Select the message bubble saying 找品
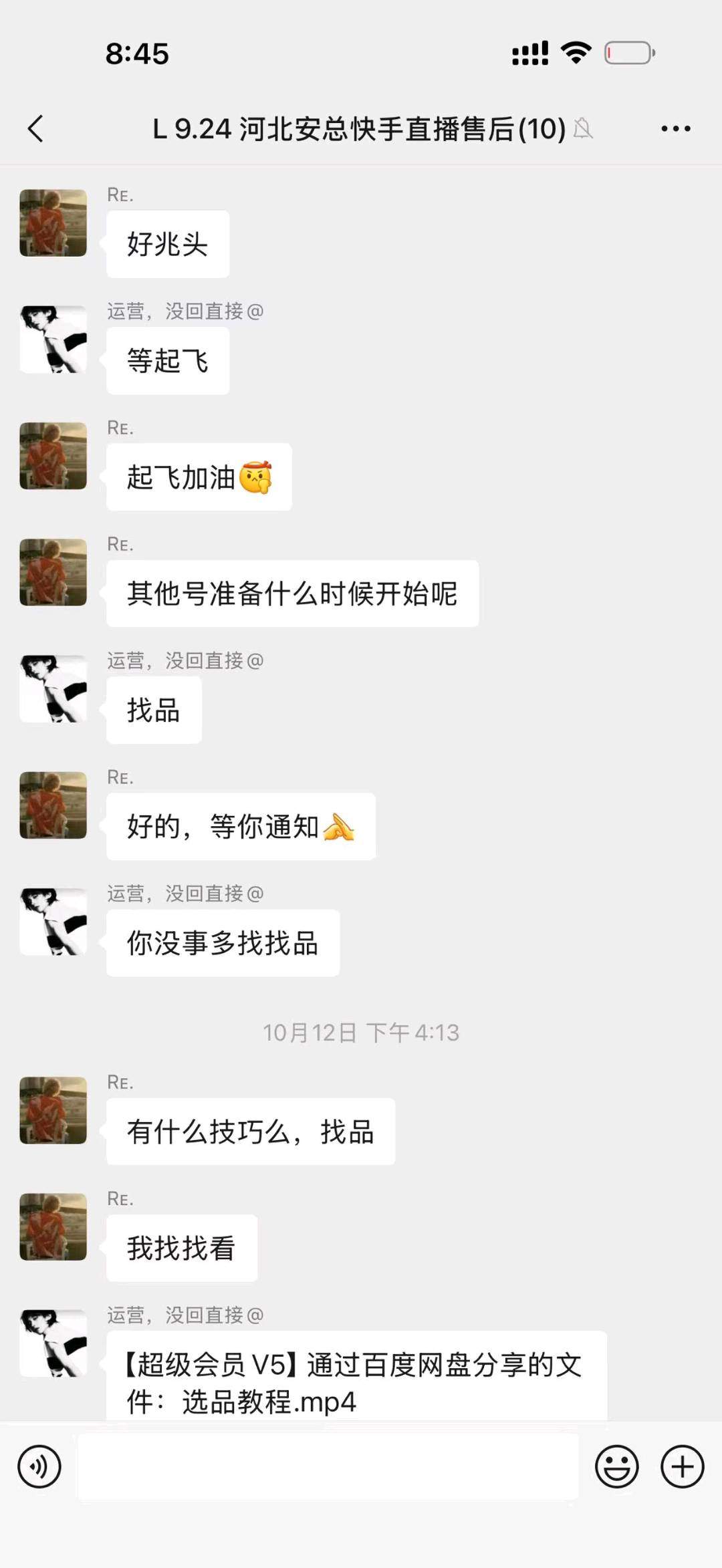722x1568 pixels. click(153, 710)
